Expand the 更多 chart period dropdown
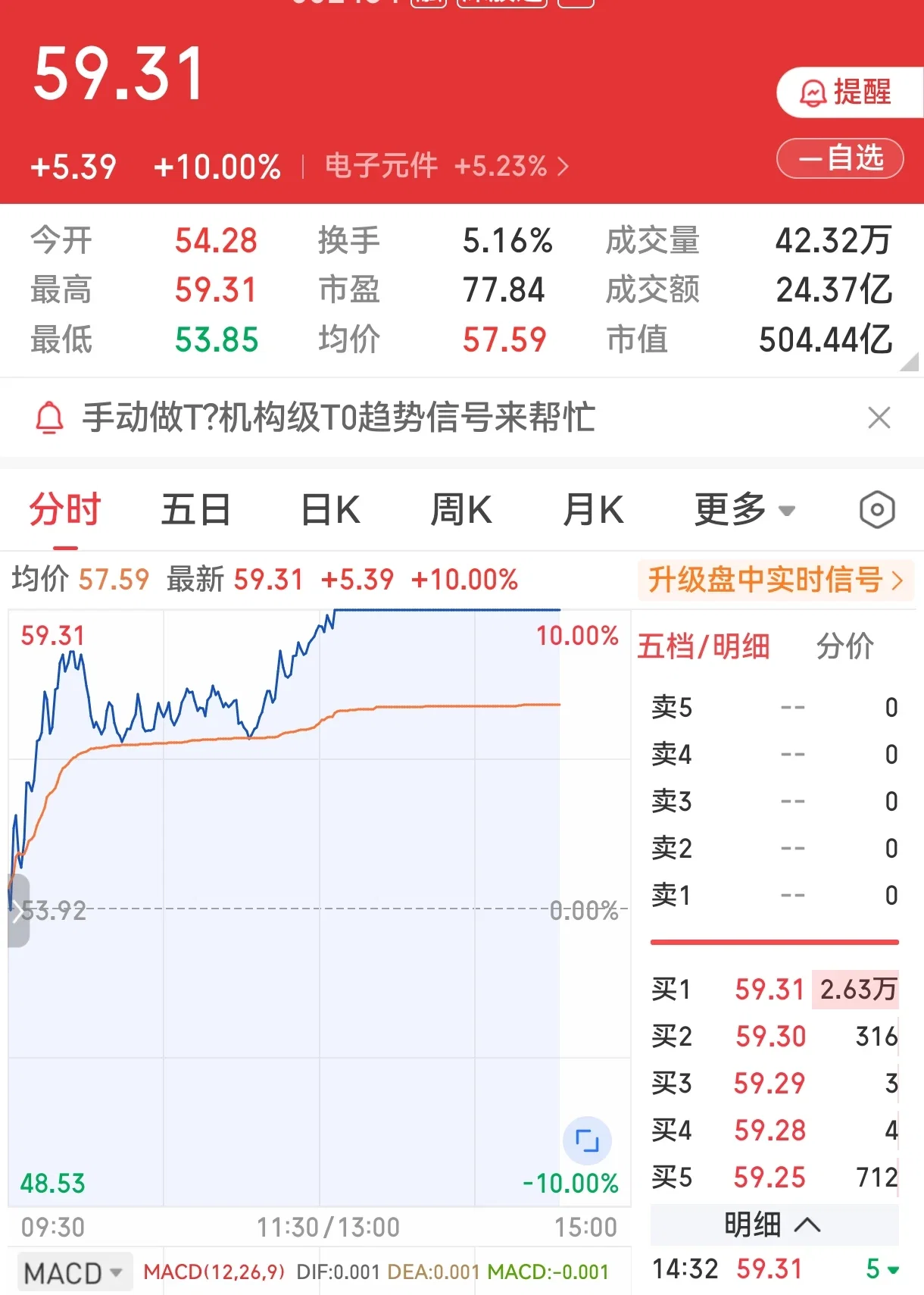The width and height of the screenshot is (924, 1295). pos(745,509)
